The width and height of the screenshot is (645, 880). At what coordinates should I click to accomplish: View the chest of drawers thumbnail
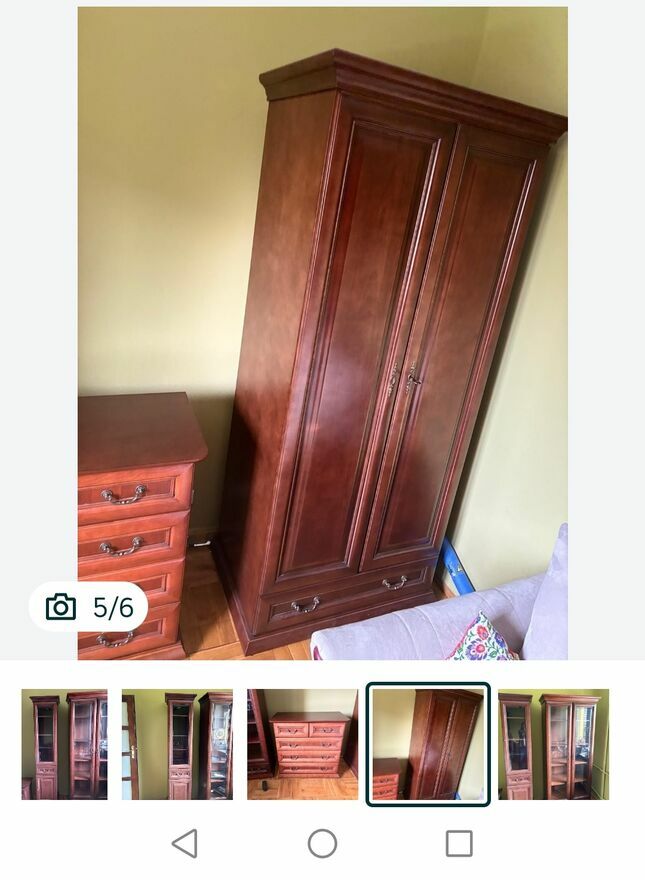point(302,744)
